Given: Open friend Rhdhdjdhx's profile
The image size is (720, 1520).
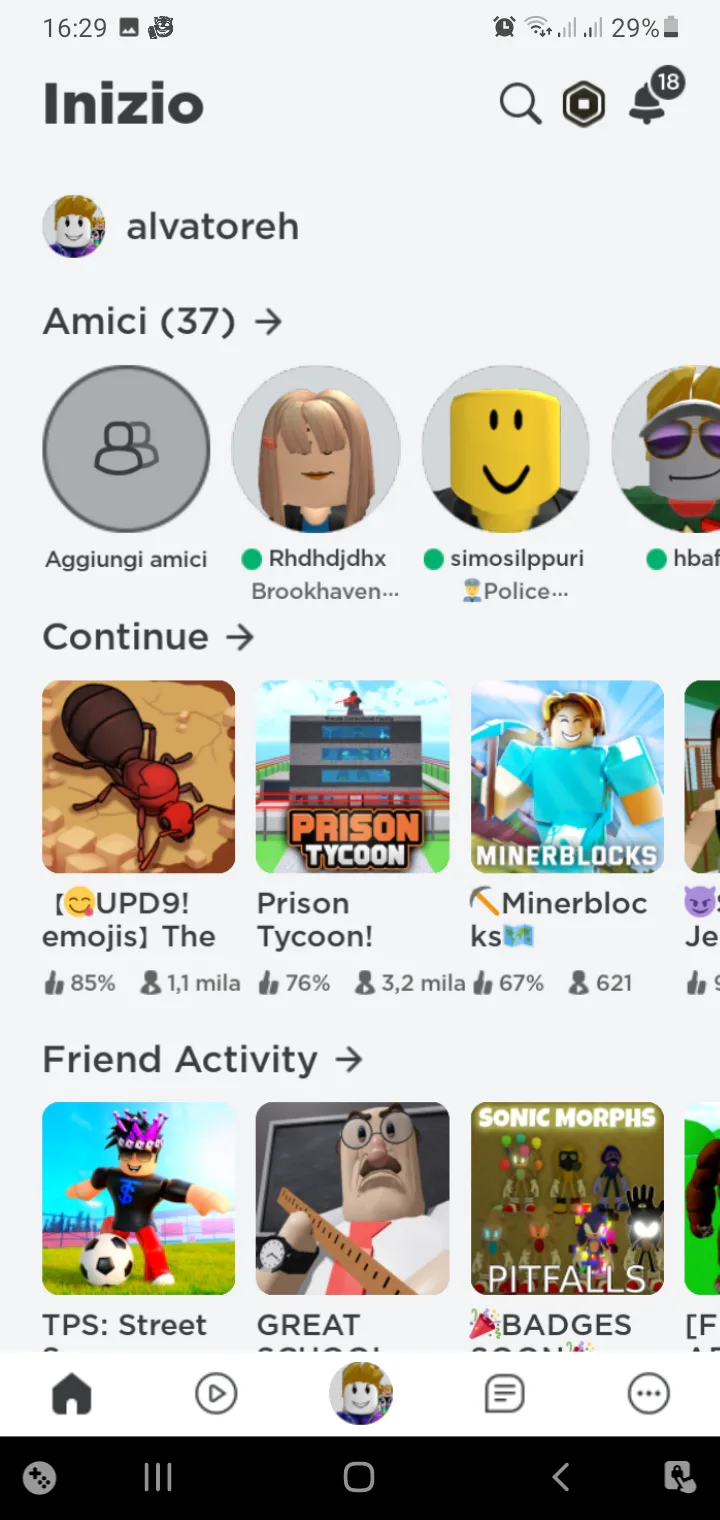Looking at the screenshot, I should point(316,450).
